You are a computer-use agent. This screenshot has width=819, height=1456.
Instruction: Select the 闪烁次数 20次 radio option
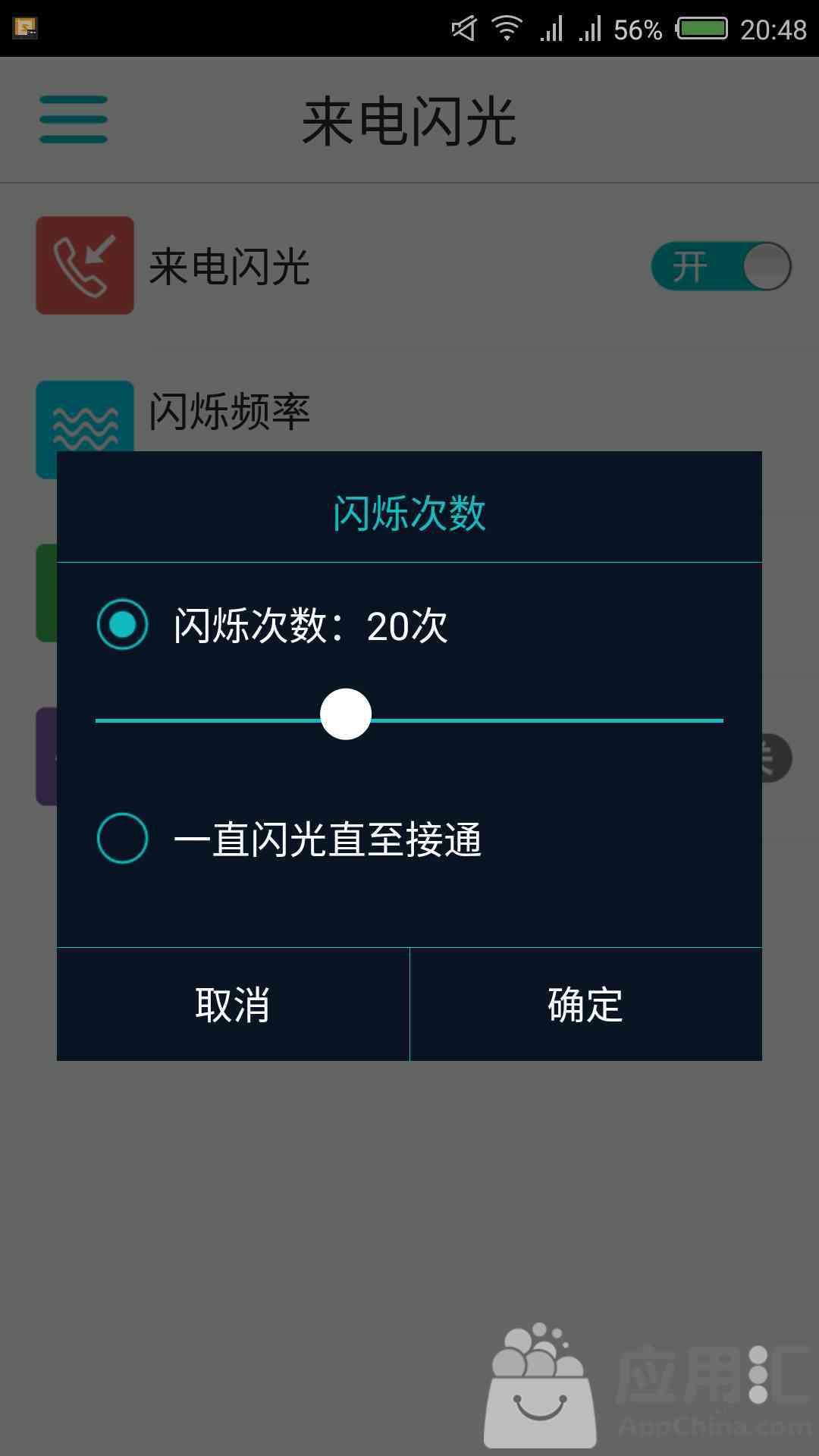pos(122,624)
